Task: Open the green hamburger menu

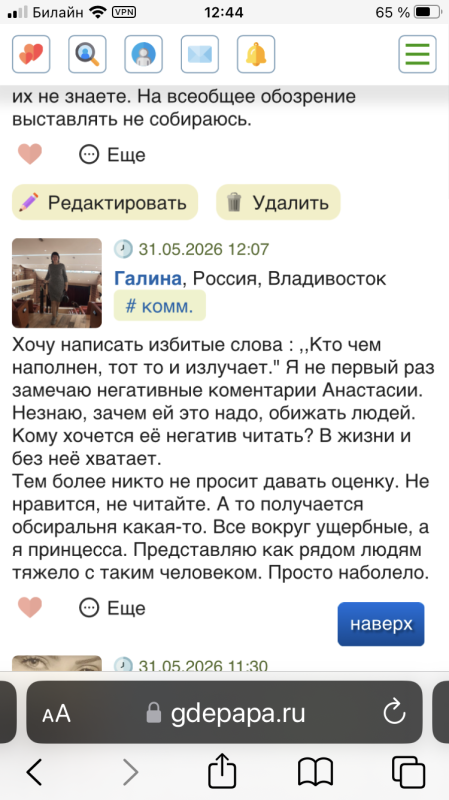Action: click(x=417, y=54)
